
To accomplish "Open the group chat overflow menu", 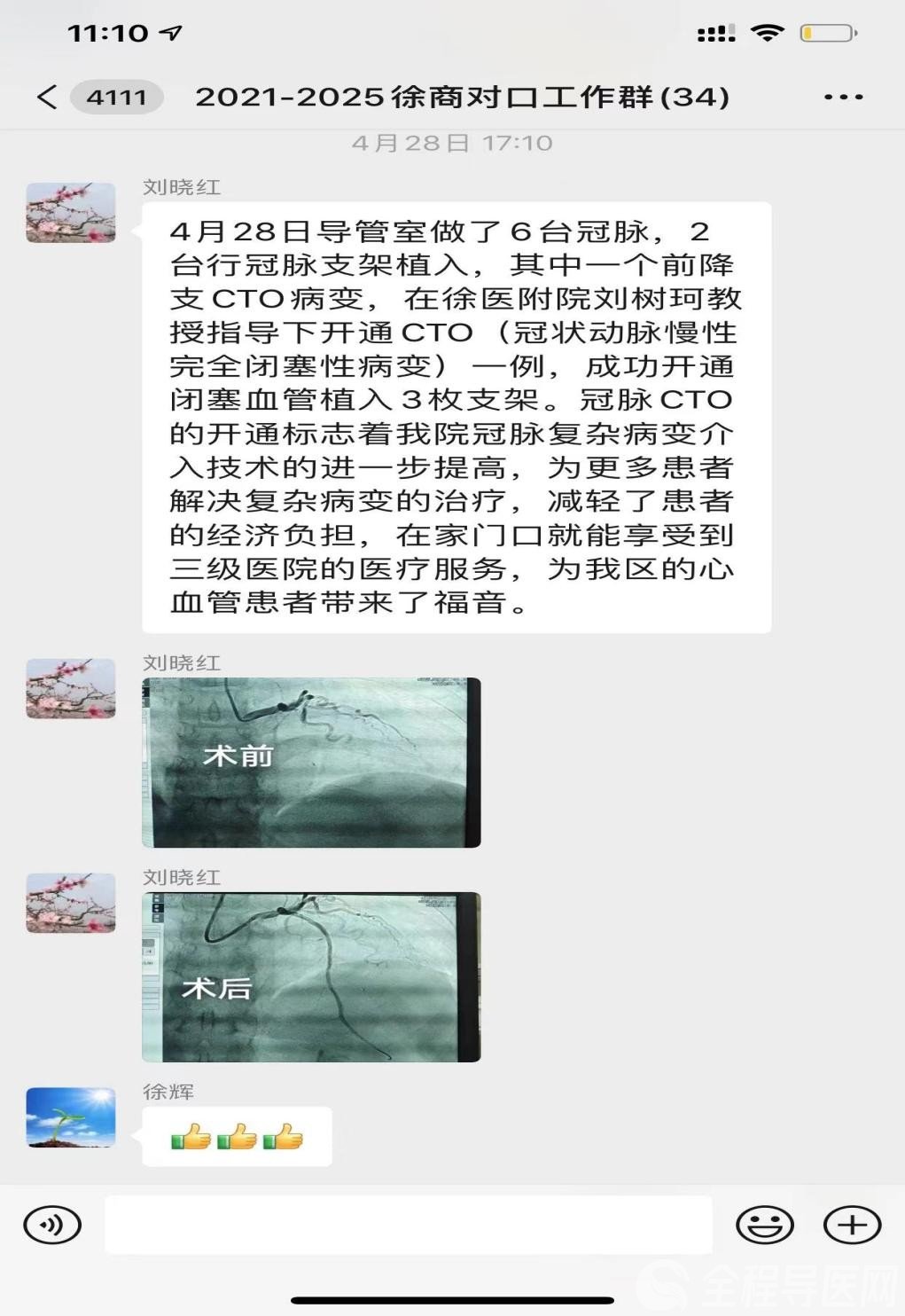I will [843, 97].
